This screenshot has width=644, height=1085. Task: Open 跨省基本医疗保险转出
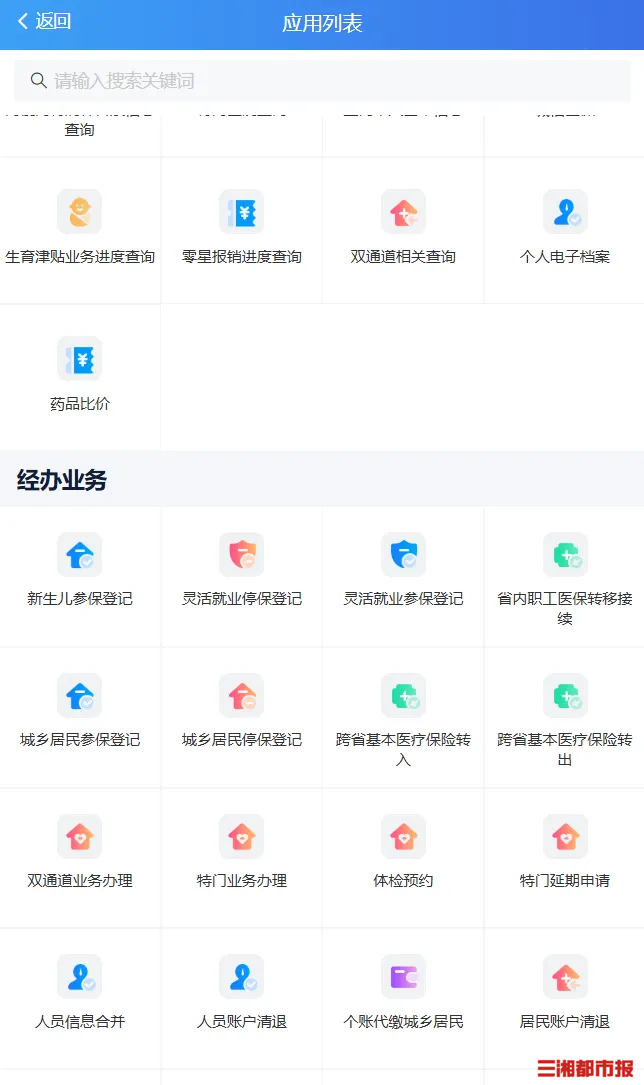tap(565, 718)
